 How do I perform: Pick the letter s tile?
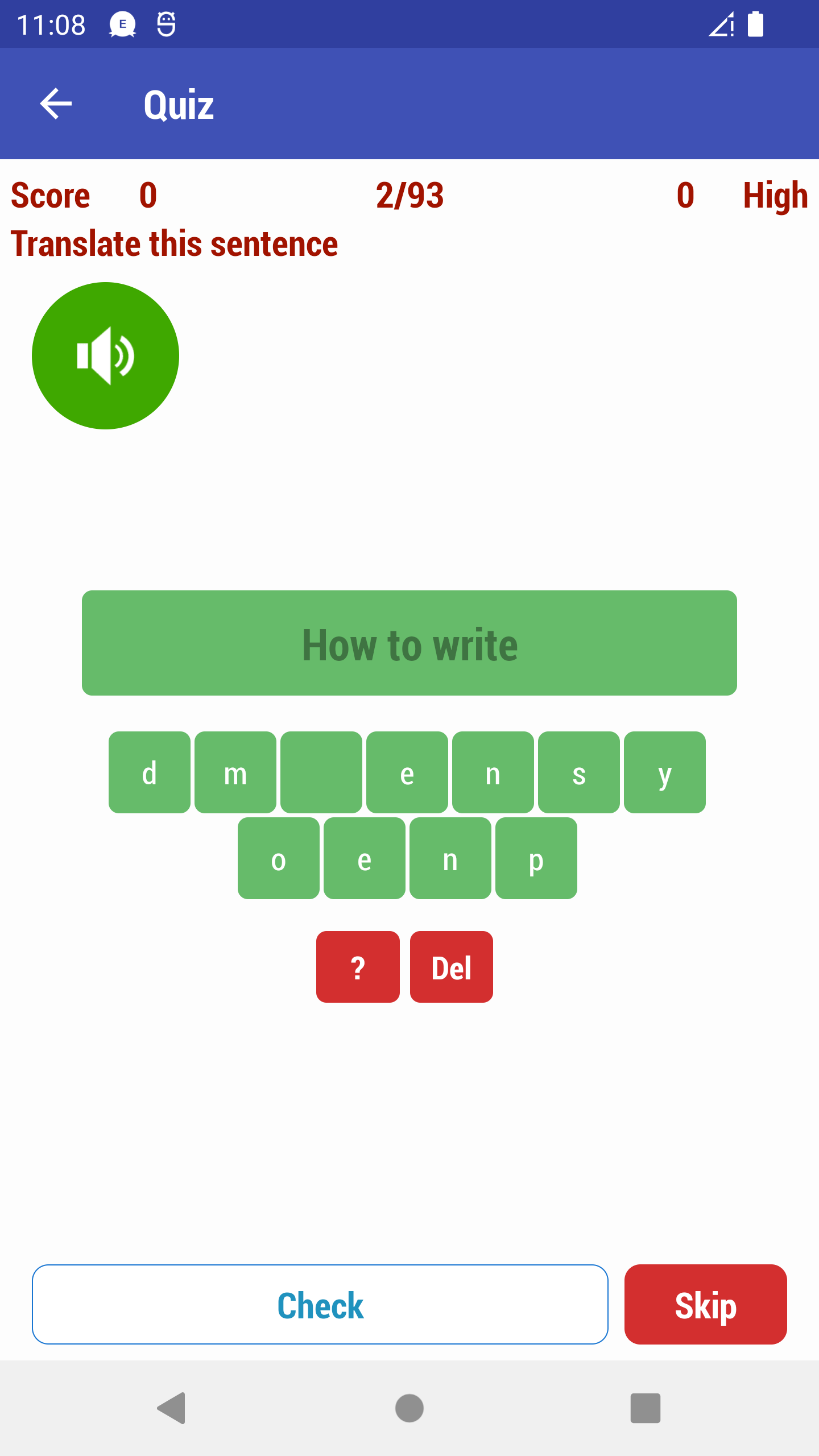pyautogui.click(x=579, y=772)
